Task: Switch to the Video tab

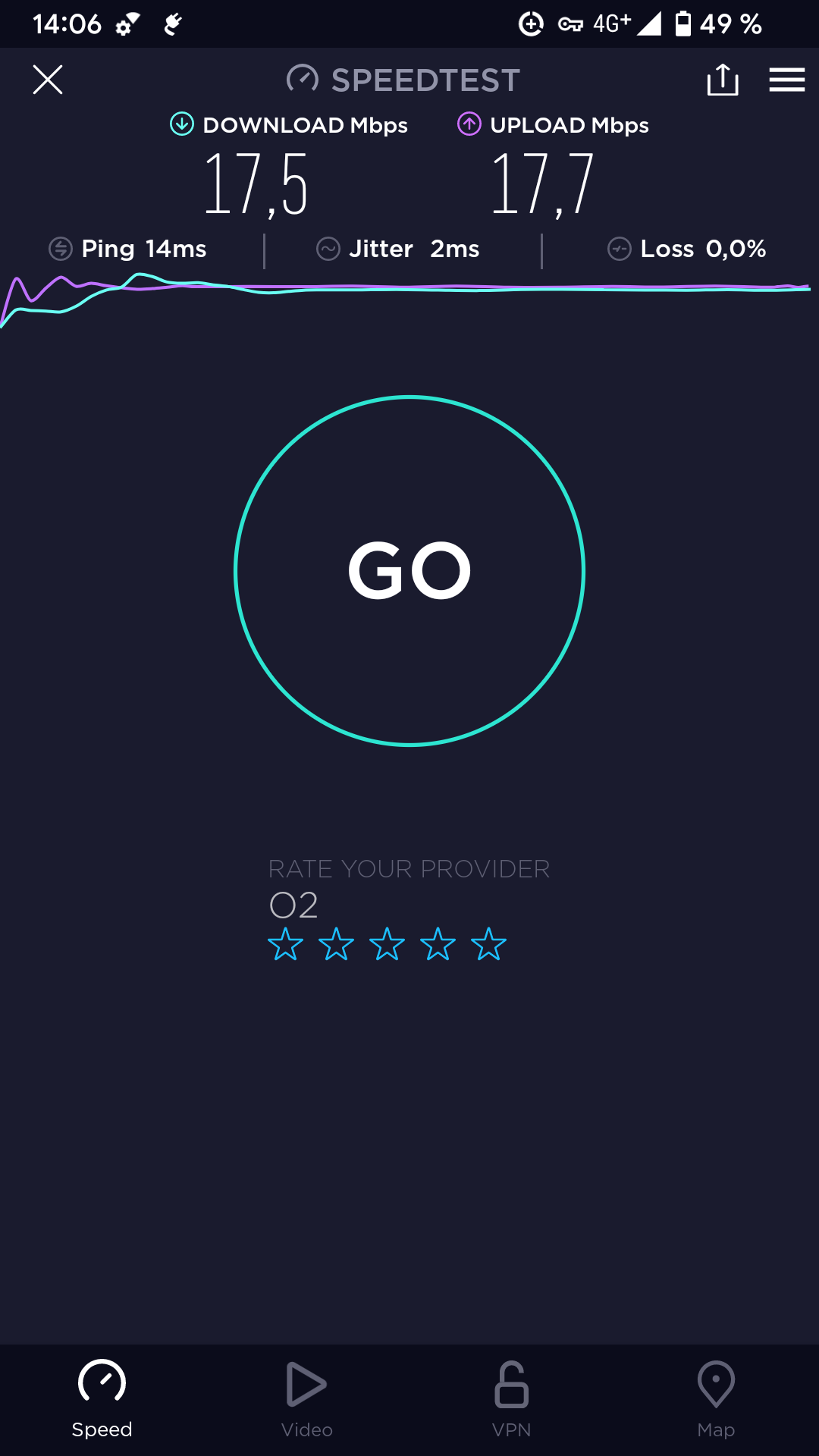Action: coord(307,1400)
